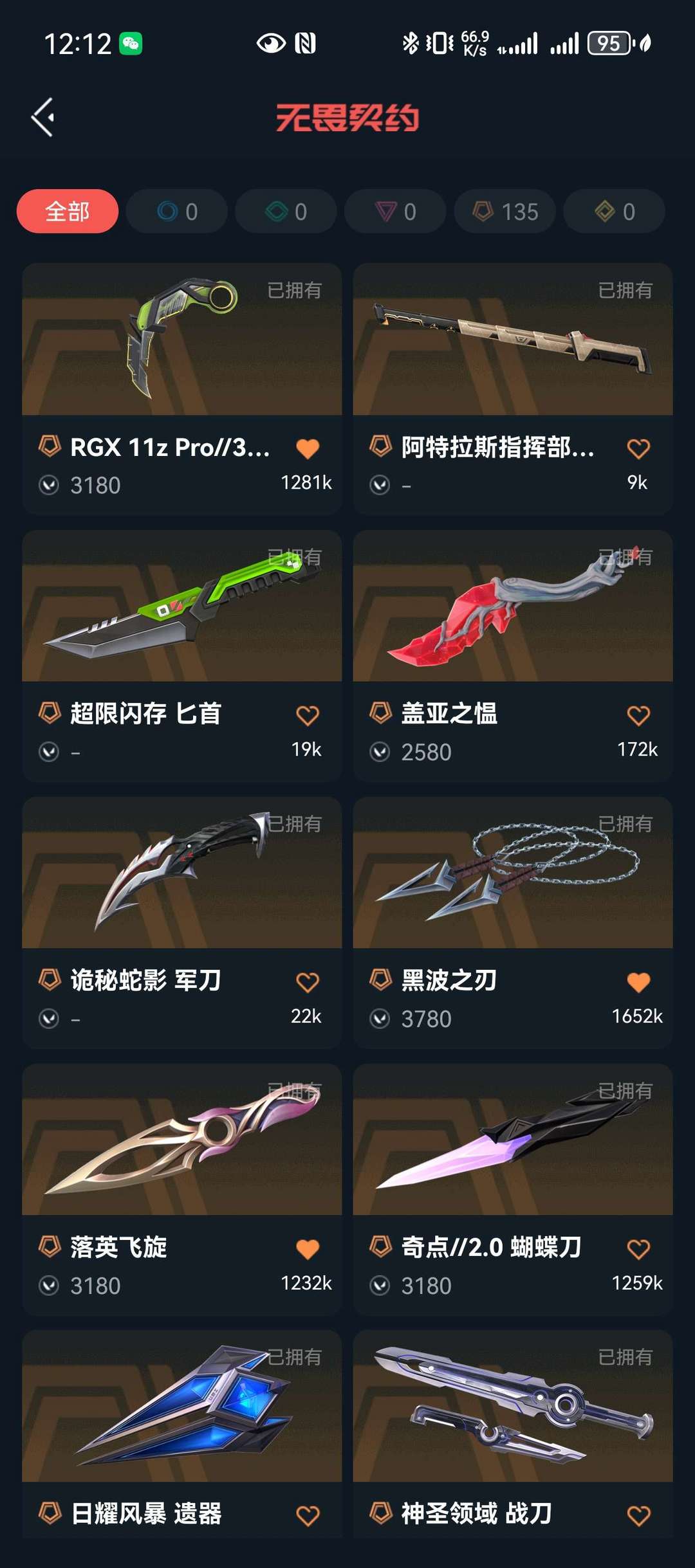Select the green diamond tier filter
Screen dimensions: 695x1568
point(286,211)
